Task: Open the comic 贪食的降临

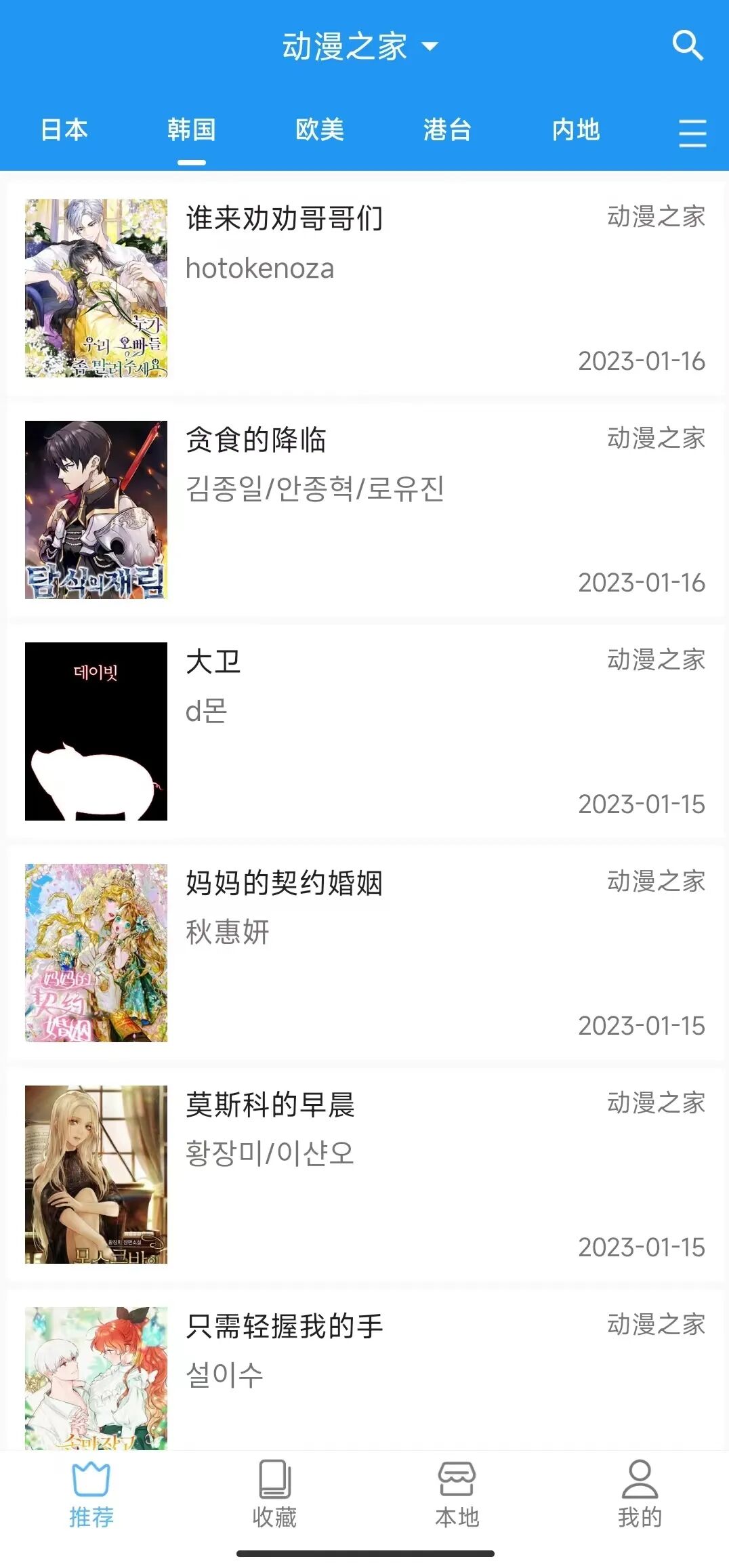Action: coord(364,510)
